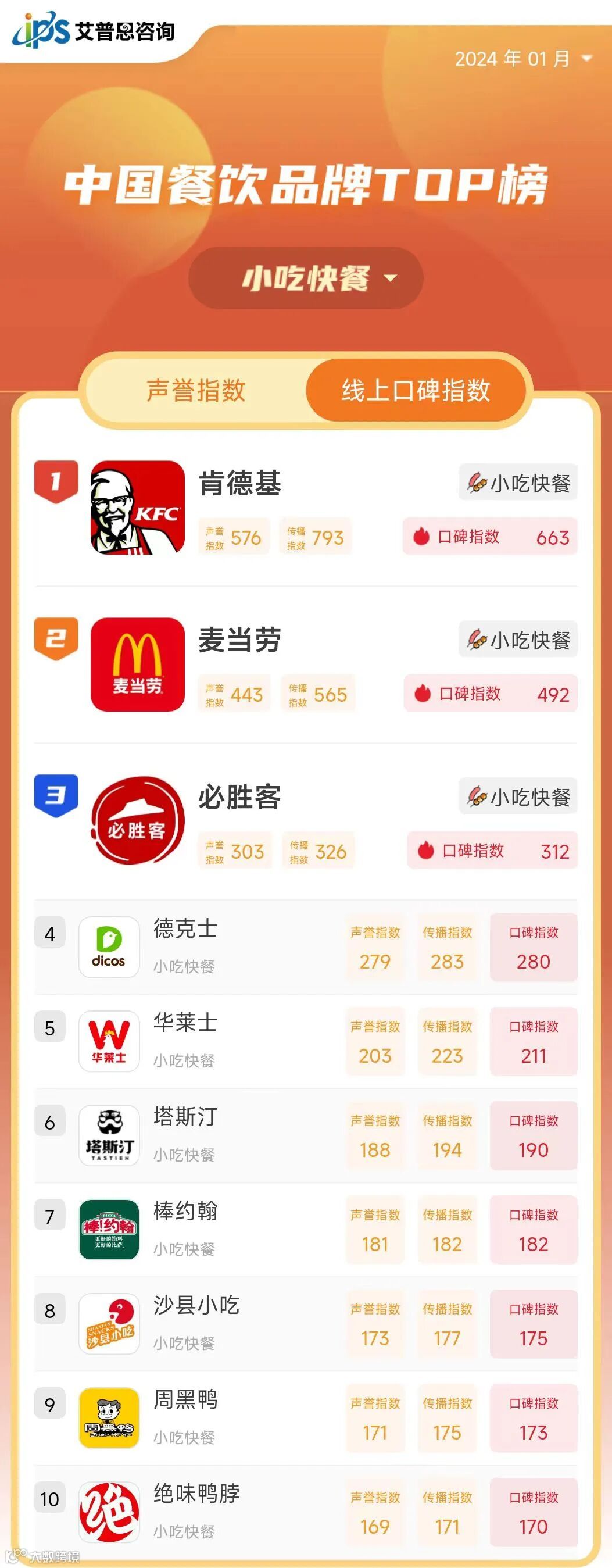Open the 棒约翰 row
Screen dimensions: 612x1568
coord(305,1230)
